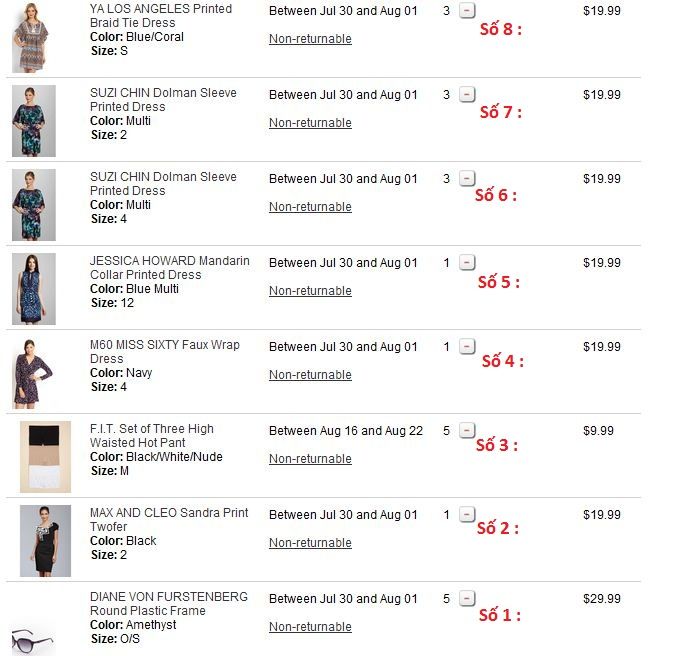
Task: Decrease quantity of SUZI CHIN dress size 4
Action: [467, 179]
